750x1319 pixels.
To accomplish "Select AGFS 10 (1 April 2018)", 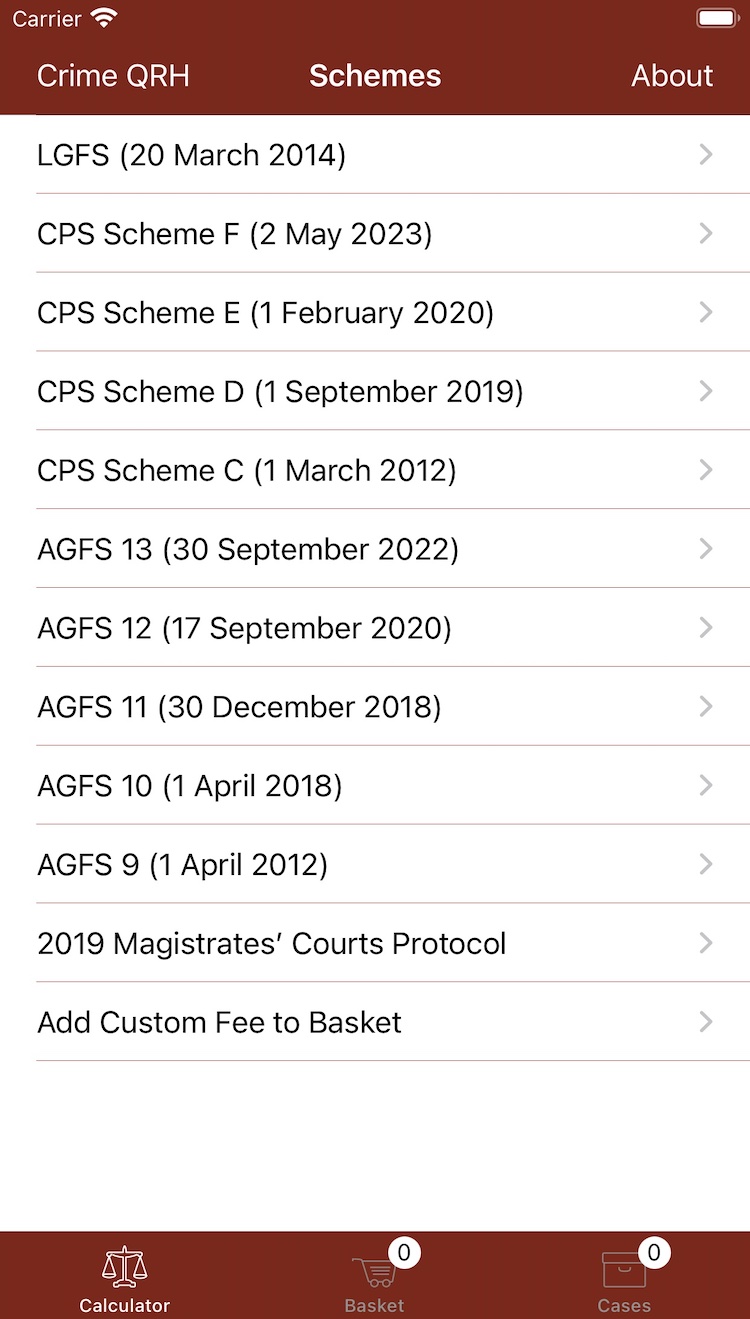I will (x=375, y=787).
